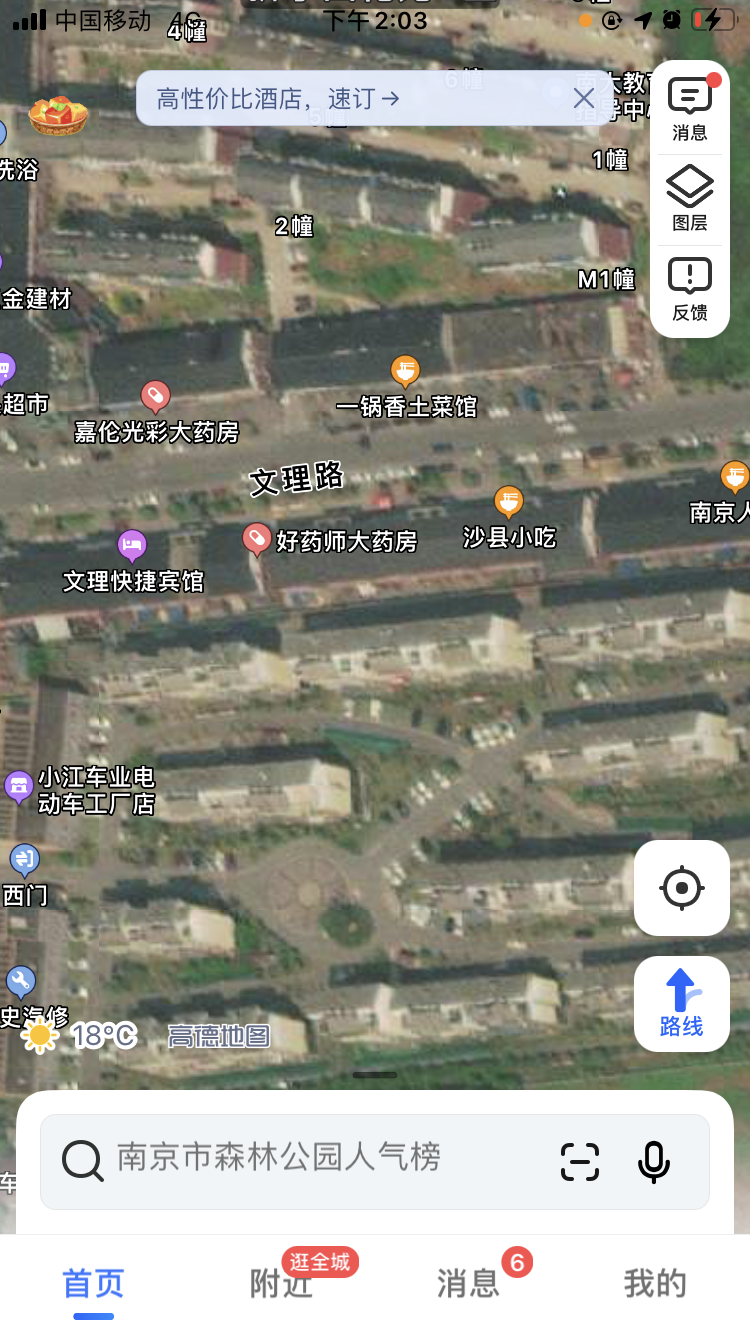Switch to the 附近 nearby tab
750x1334 pixels.
pyautogui.click(x=281, y=1284)
